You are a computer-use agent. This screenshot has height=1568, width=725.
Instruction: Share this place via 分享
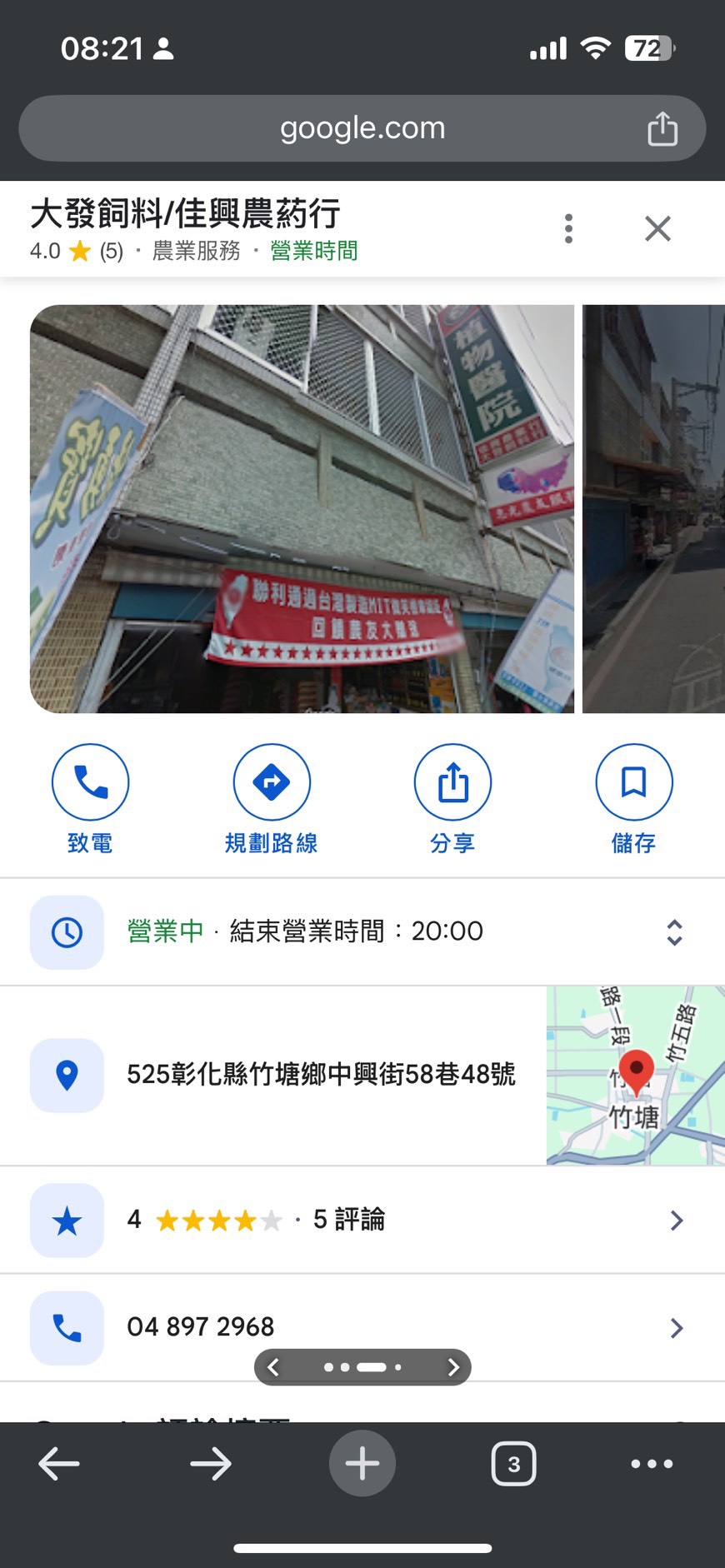point(452,799)
